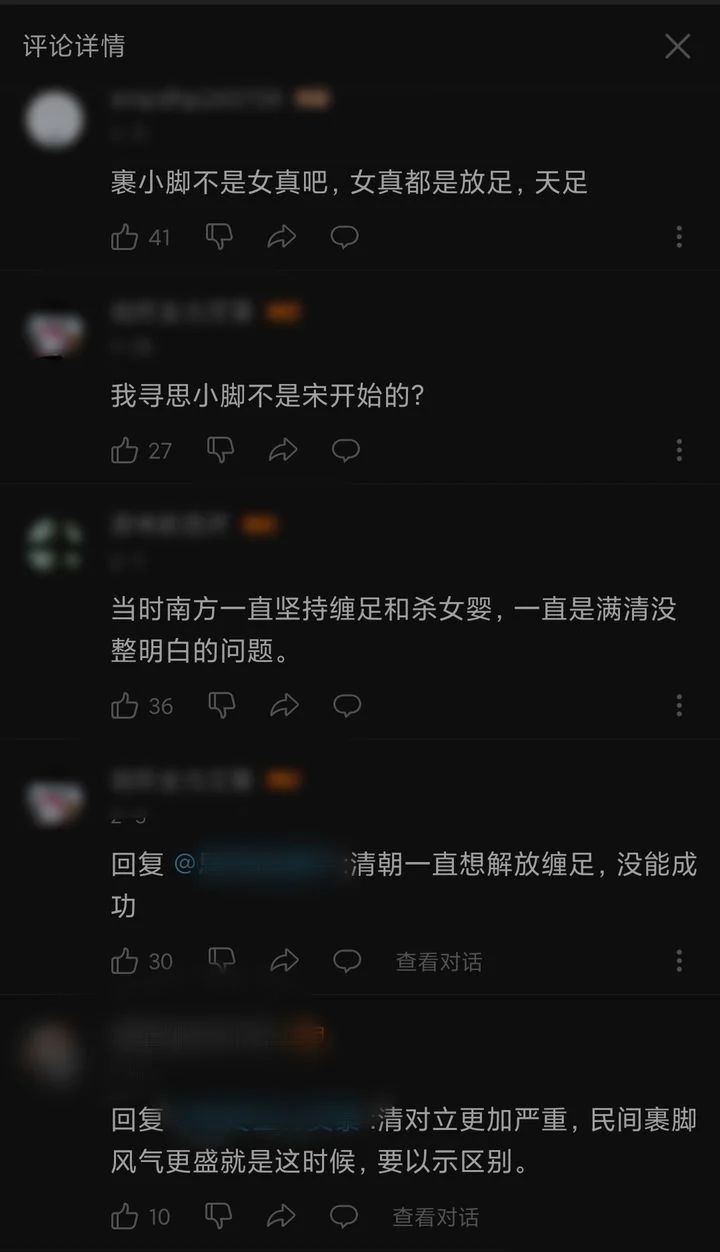Like the comment about 裹小脚不是女真吧
The height and width of the screenshot is (1252, 720).
(x=125, y=237)
